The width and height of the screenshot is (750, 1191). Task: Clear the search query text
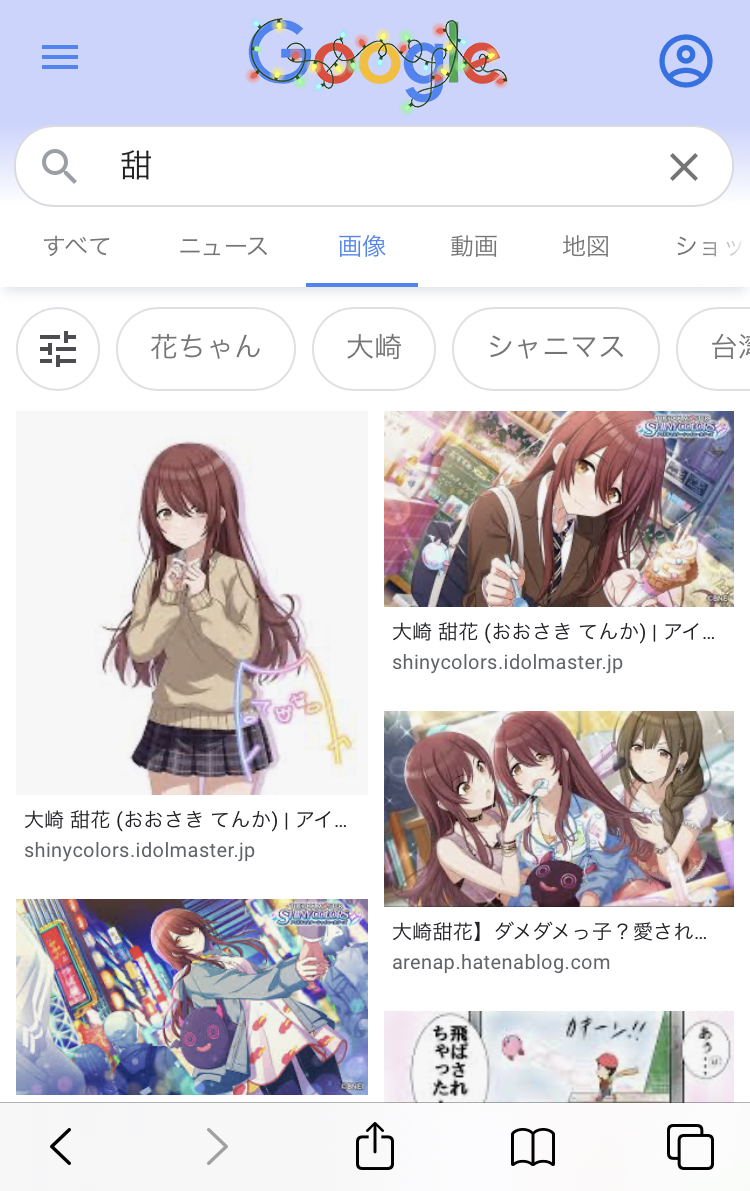click(x=684, y=167)
